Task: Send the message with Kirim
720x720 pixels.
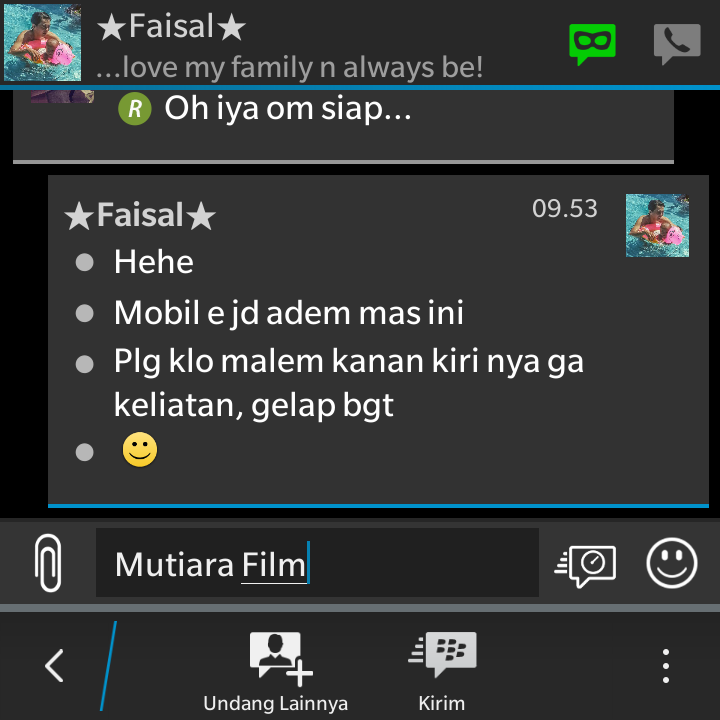Action: pyautogui.click(x=442, y=671)
